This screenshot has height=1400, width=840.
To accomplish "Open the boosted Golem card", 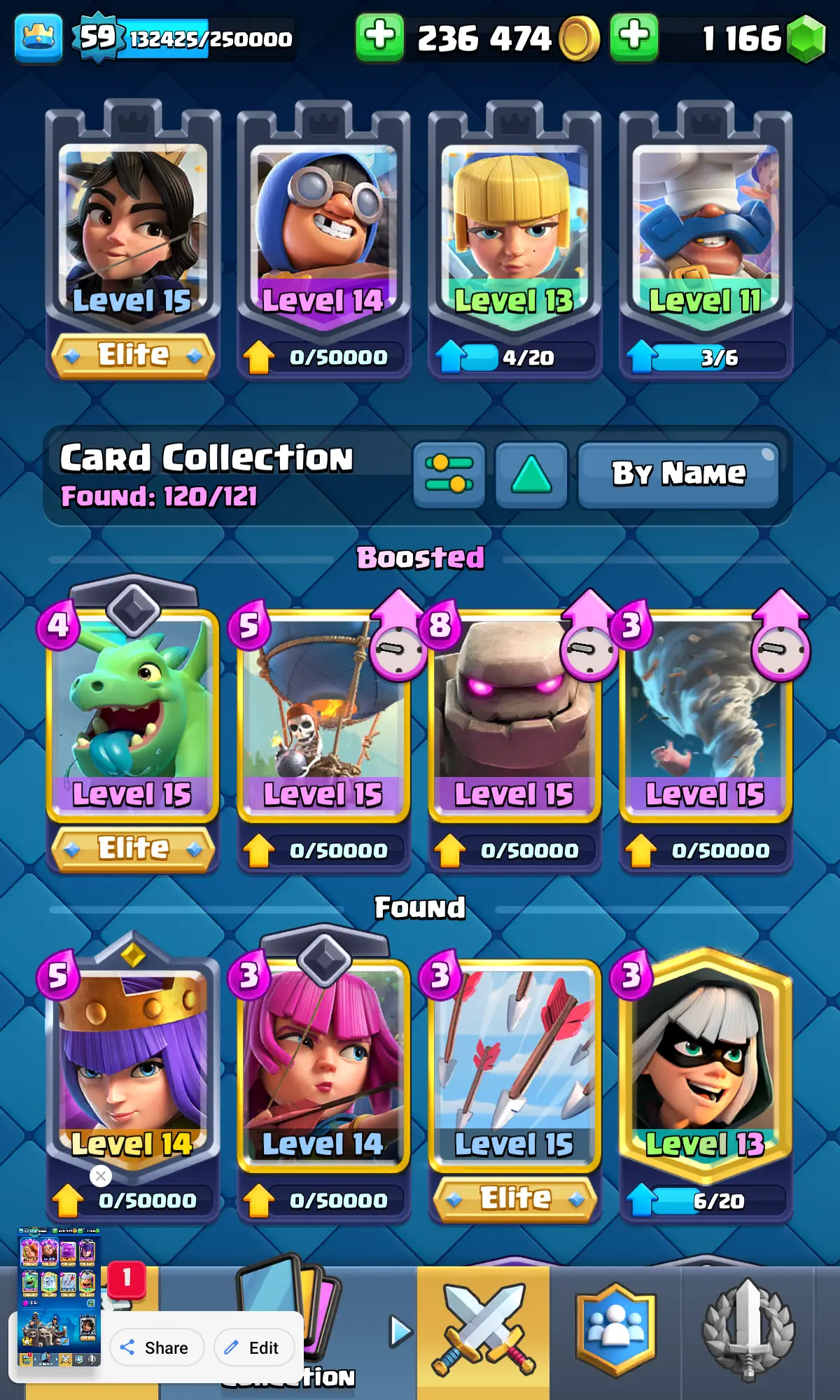I will tap(514, 714).
